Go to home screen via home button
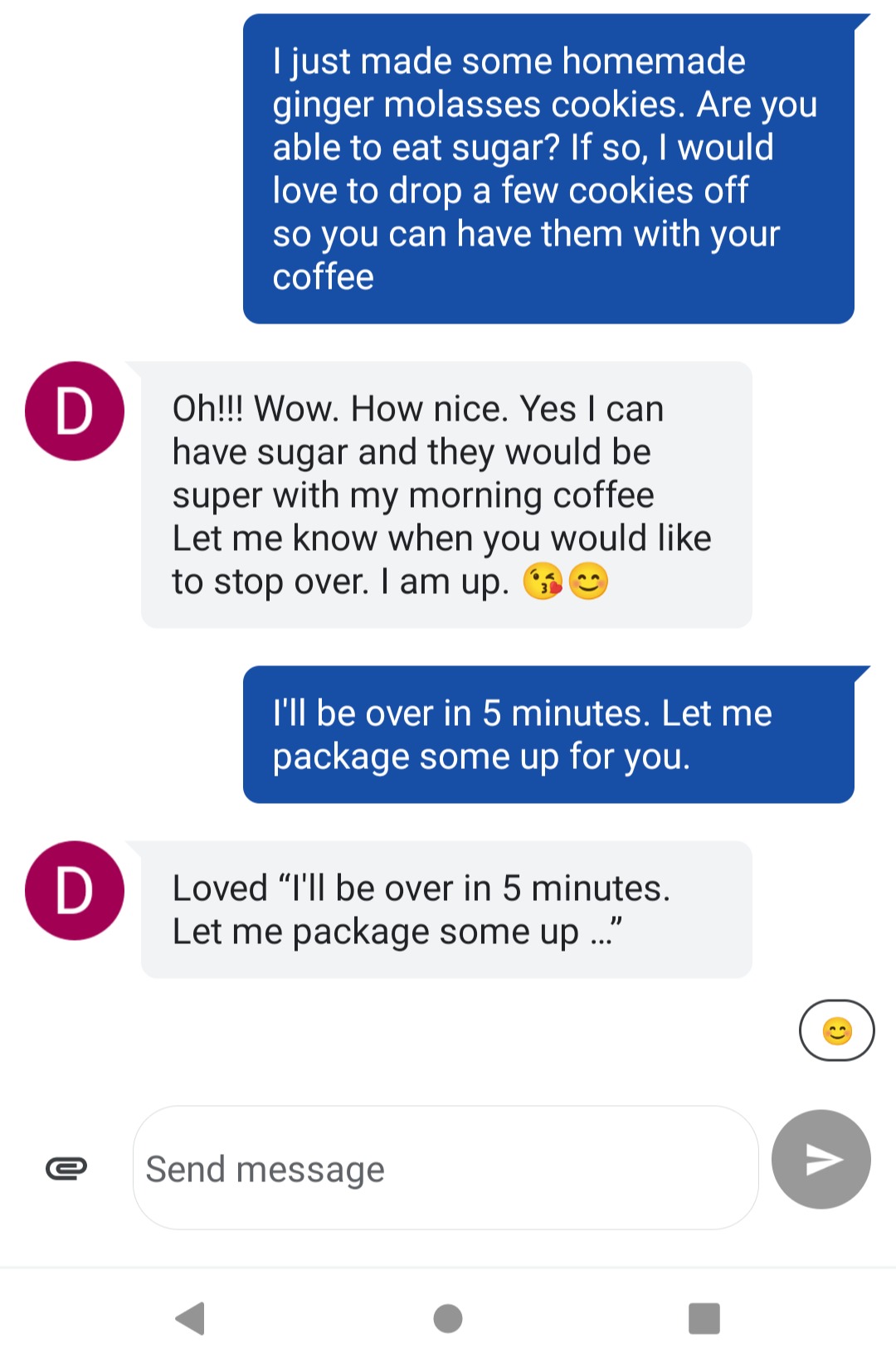Viewport: 896px width, 1368px height. tap(448, 1318)
